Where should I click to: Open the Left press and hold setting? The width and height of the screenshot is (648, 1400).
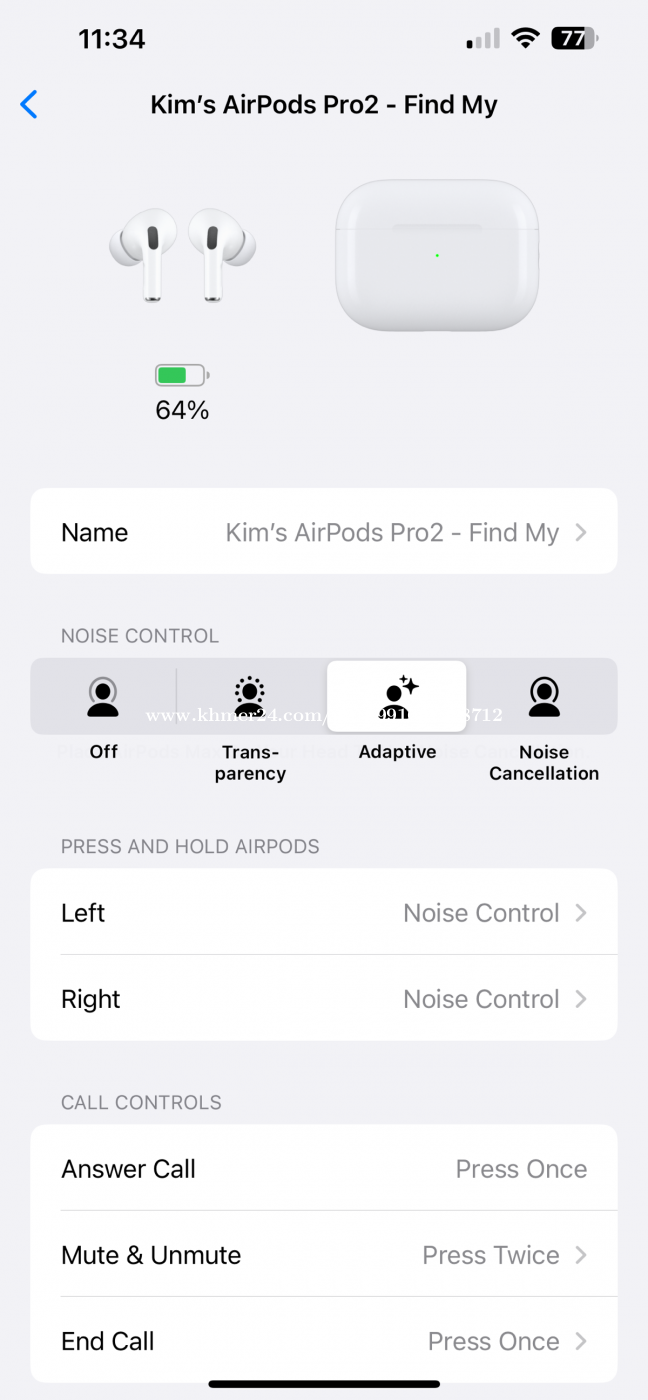pyautogui.click(x=323, y=913)
